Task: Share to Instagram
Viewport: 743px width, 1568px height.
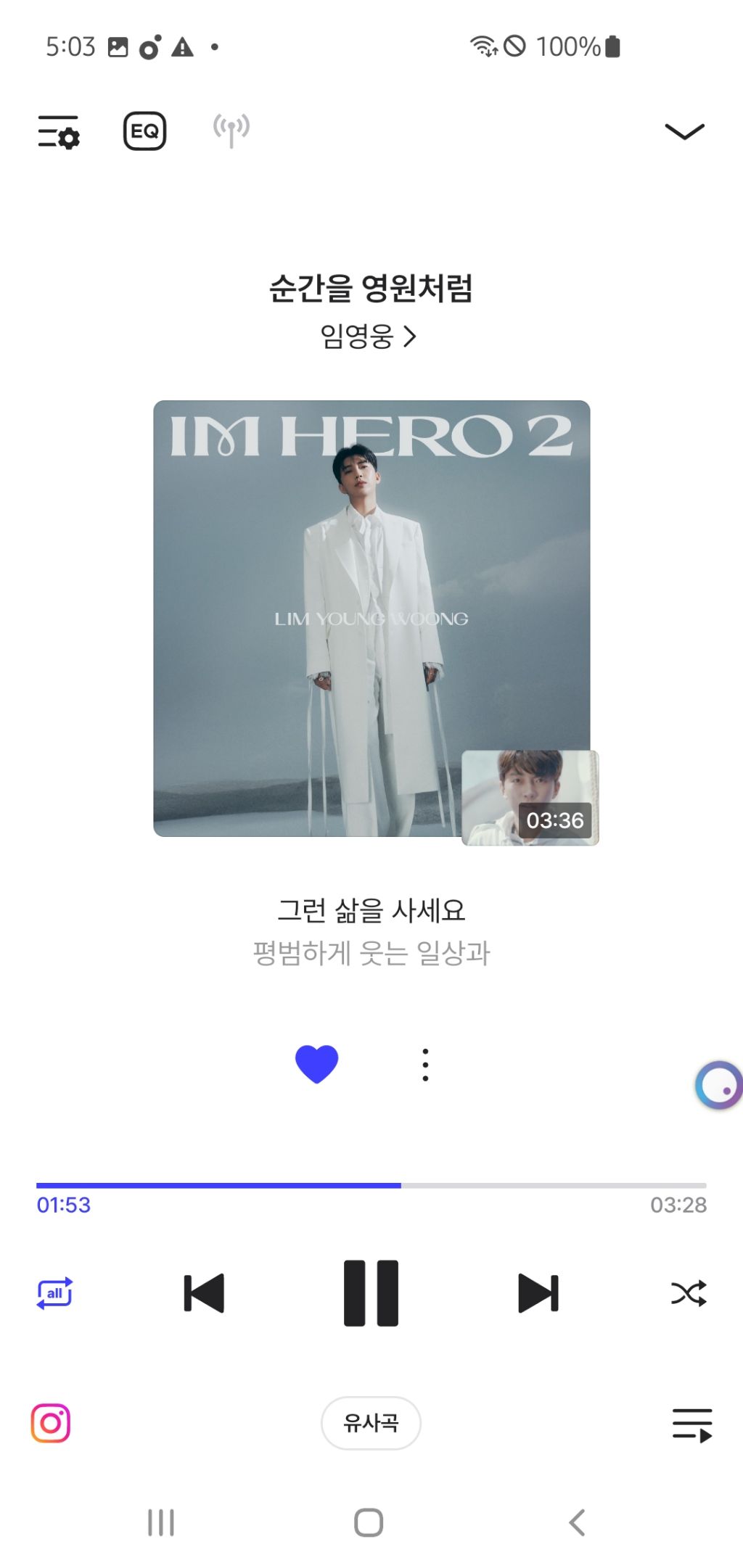Action: click(51, 1423)
